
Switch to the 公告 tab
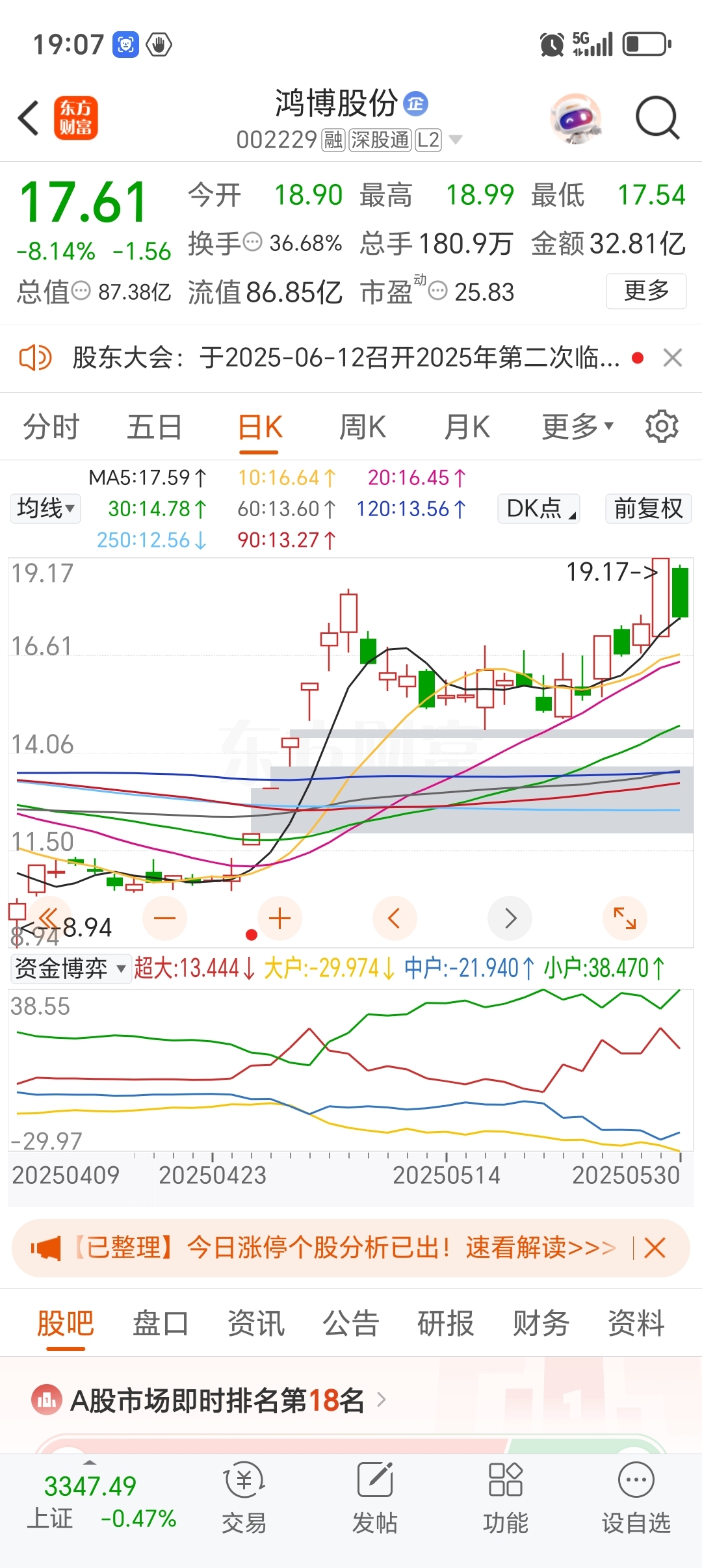tap(350, 1324)
